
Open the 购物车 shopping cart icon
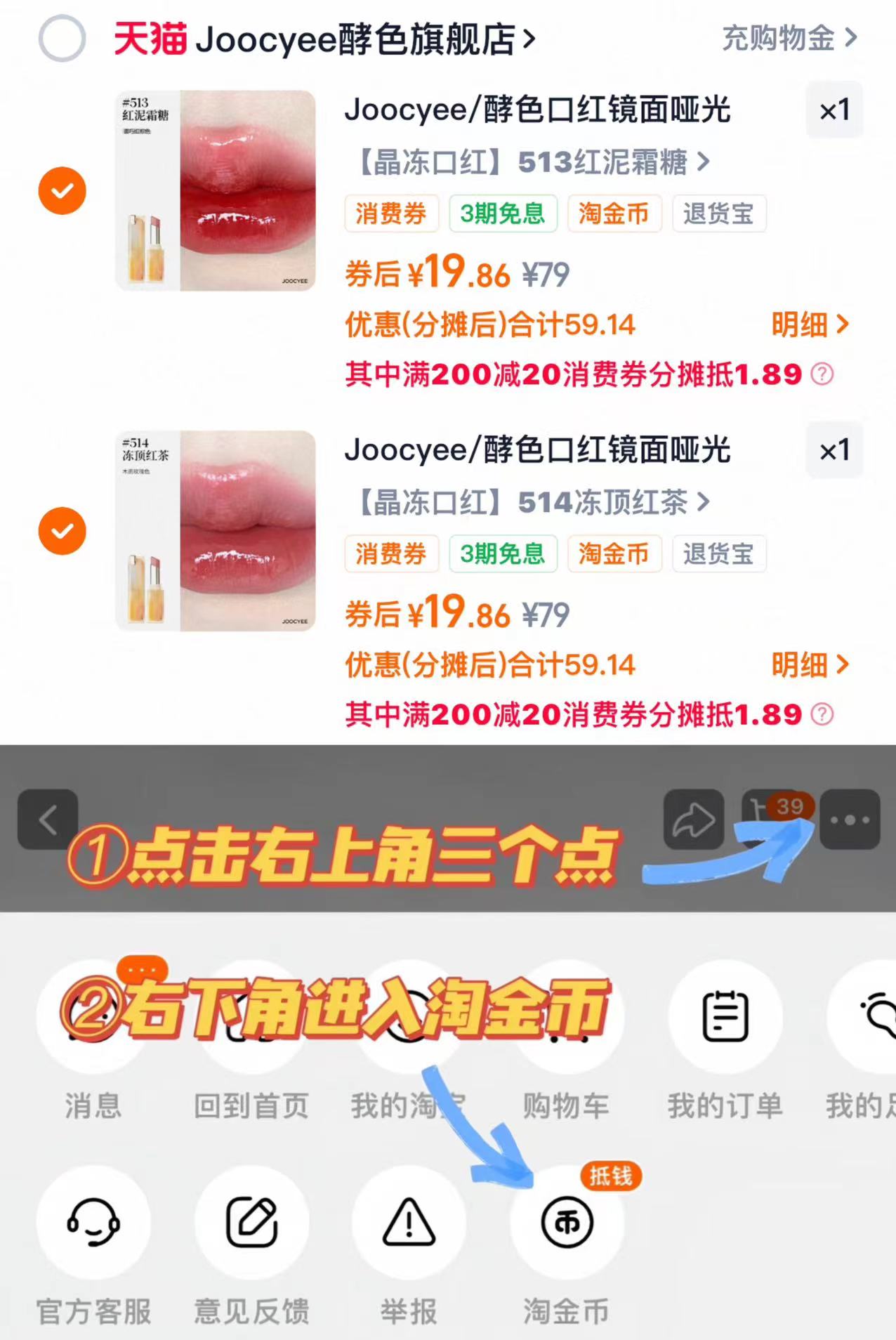pyautogui.click(x=567, y=1019)
